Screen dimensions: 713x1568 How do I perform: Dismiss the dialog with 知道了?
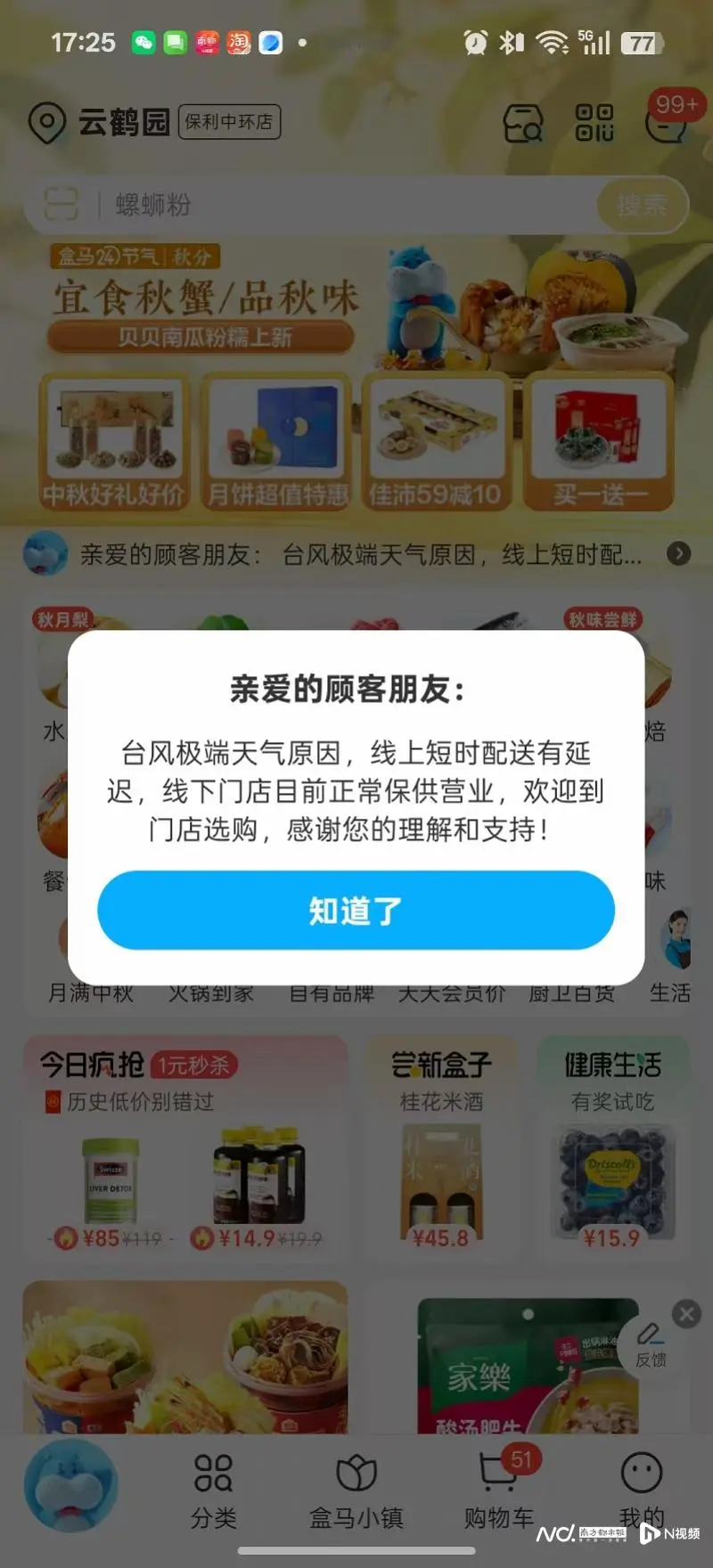coord(356,910)
